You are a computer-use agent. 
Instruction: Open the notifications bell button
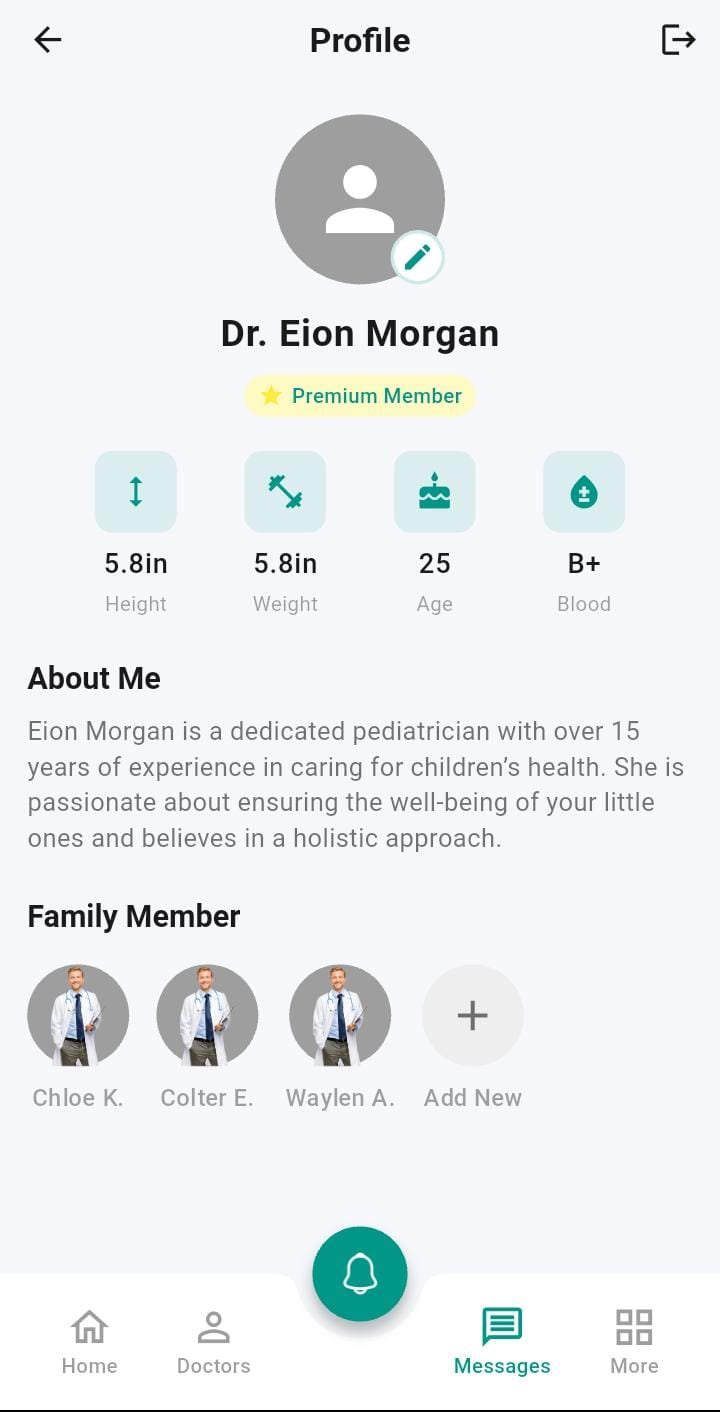[x=360, y=1274]
